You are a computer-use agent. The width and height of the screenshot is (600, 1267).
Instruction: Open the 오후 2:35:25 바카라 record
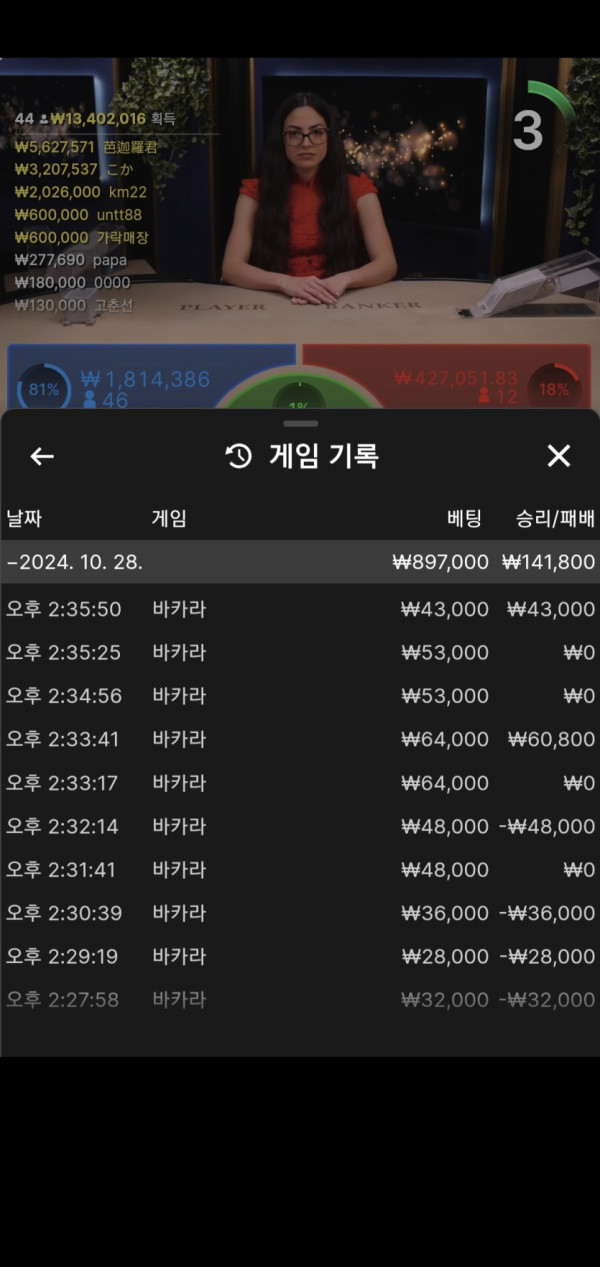pyautogui.click(x=300, y=653)
